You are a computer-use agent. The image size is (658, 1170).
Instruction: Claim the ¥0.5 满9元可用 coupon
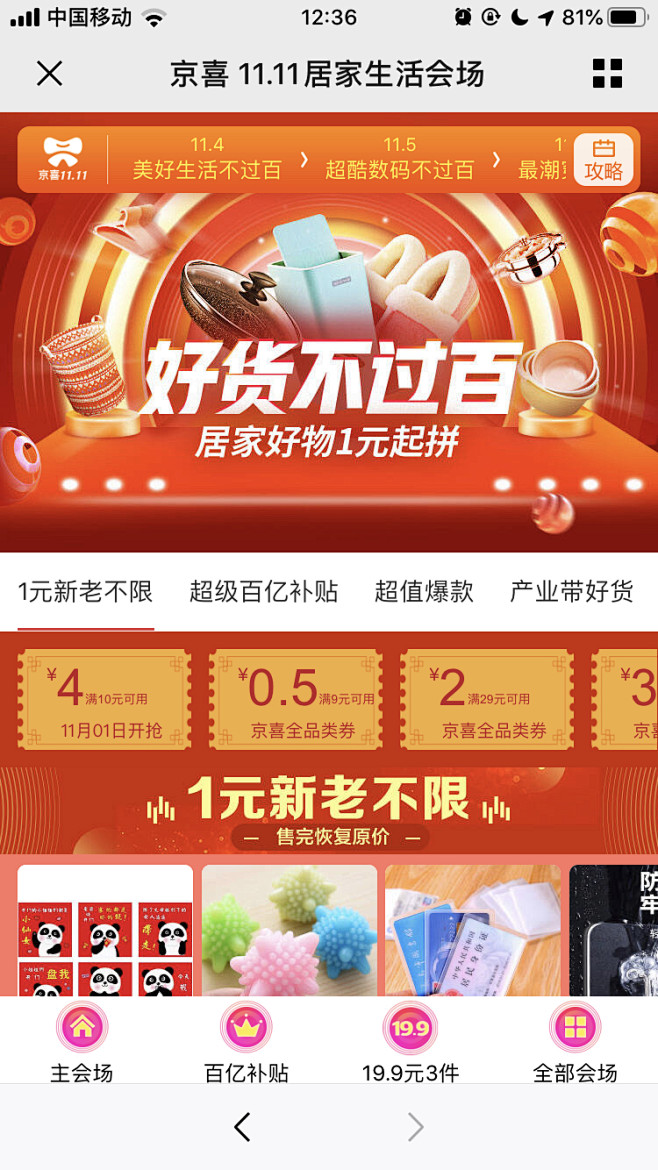pos(295,699)
